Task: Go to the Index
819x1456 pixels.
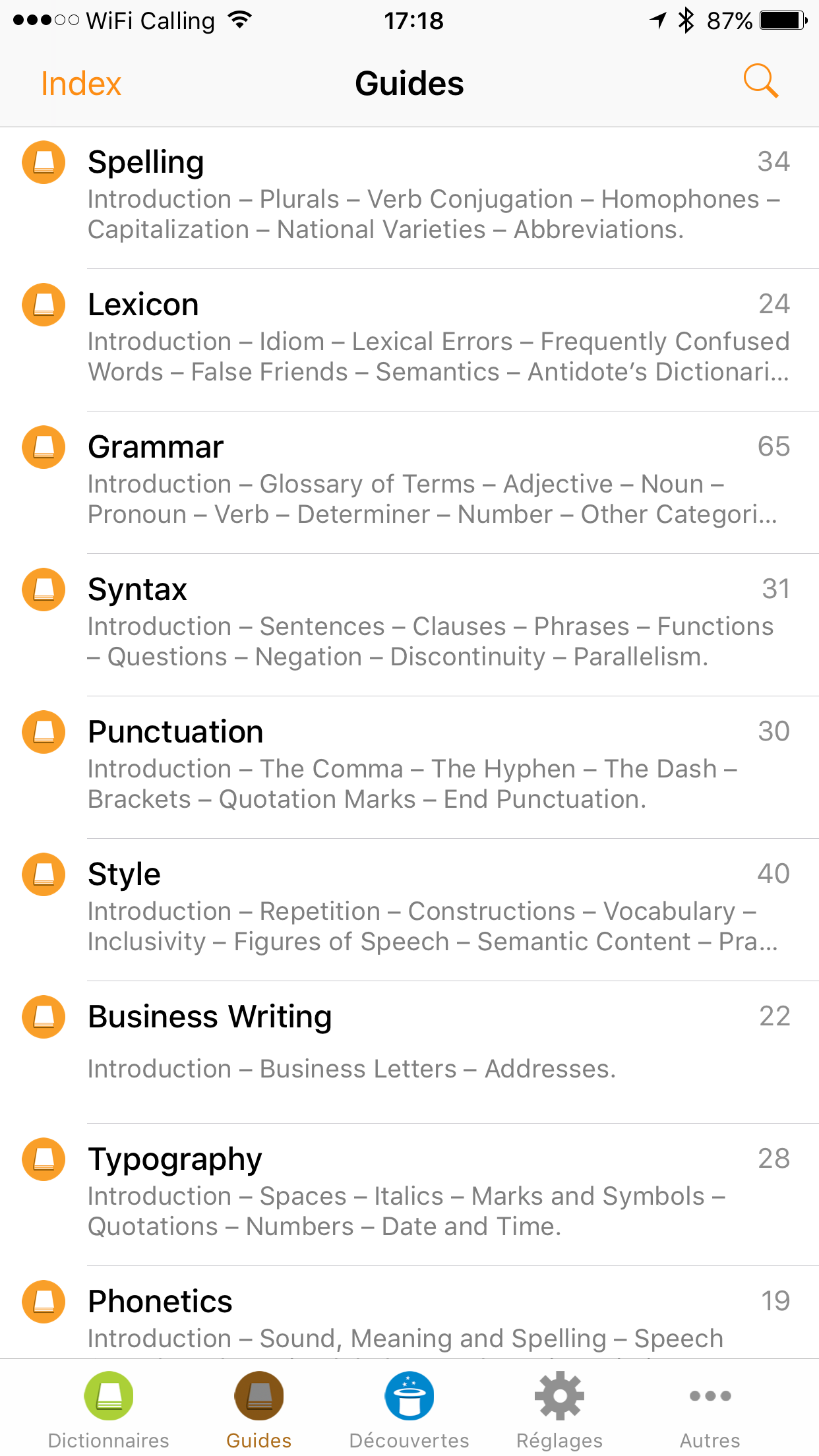Action: [81, 84]
